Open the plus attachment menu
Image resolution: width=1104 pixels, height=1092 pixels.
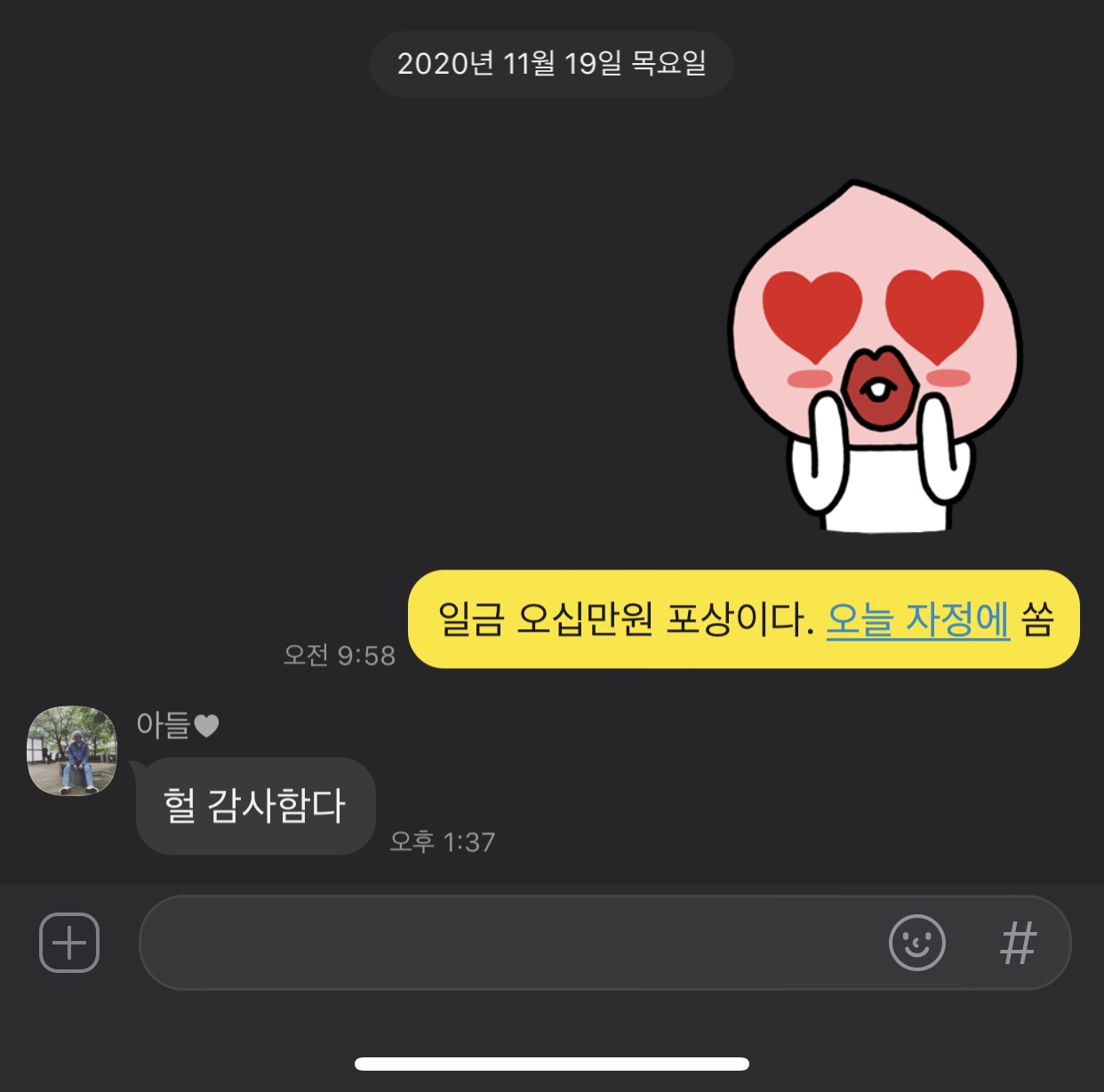(x=69, y=943)
